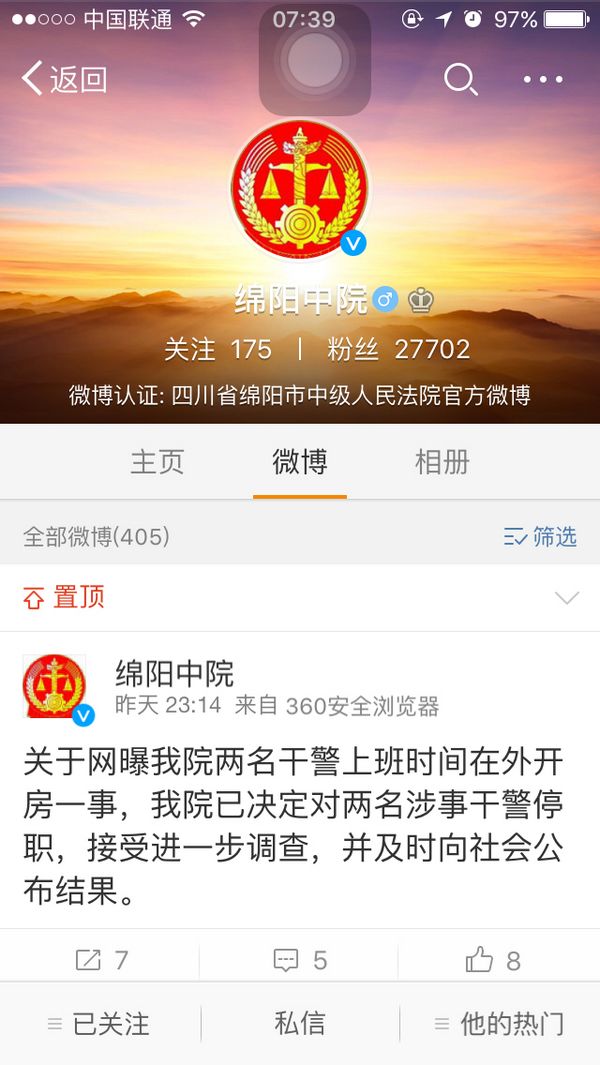Screen dimensions: 600x1065
Task: Open search on the profile page
Action: [x=460, y=79]
